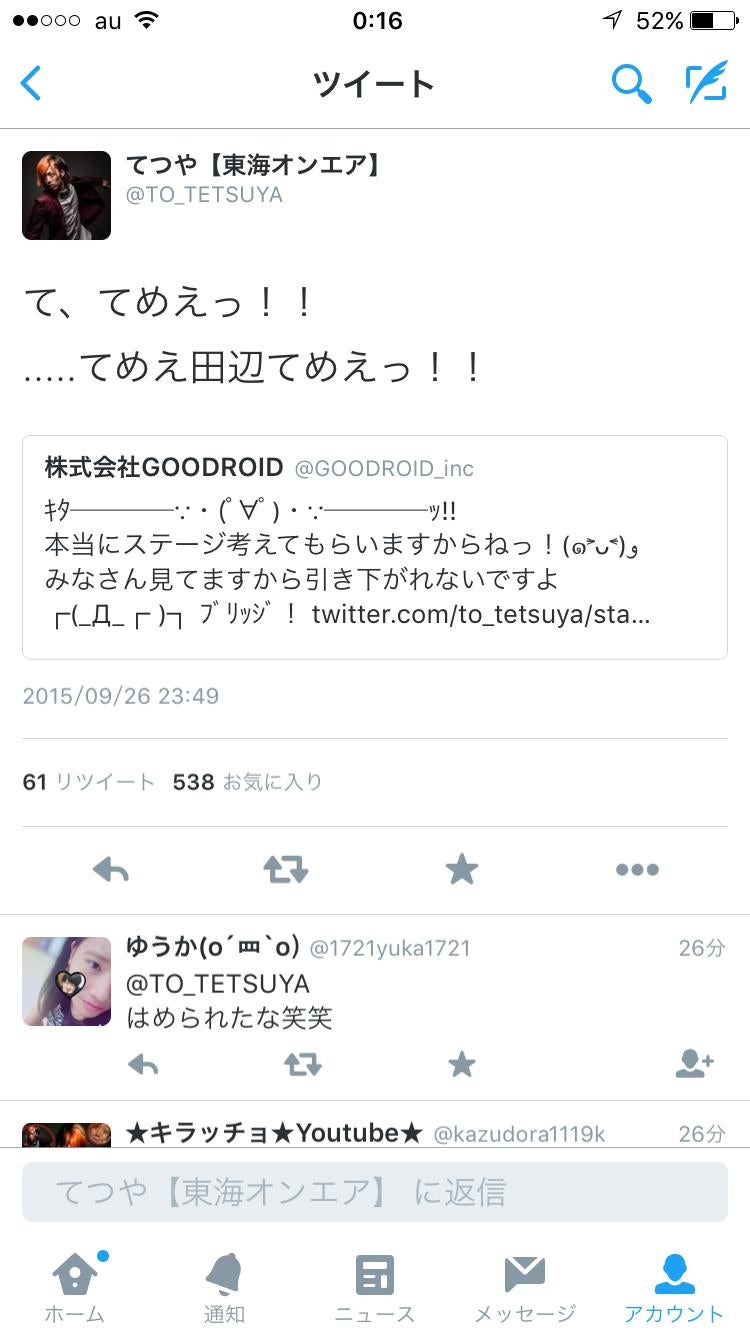
Task: Open the more options dots on main tweet
Action: (x=637, y=870)
